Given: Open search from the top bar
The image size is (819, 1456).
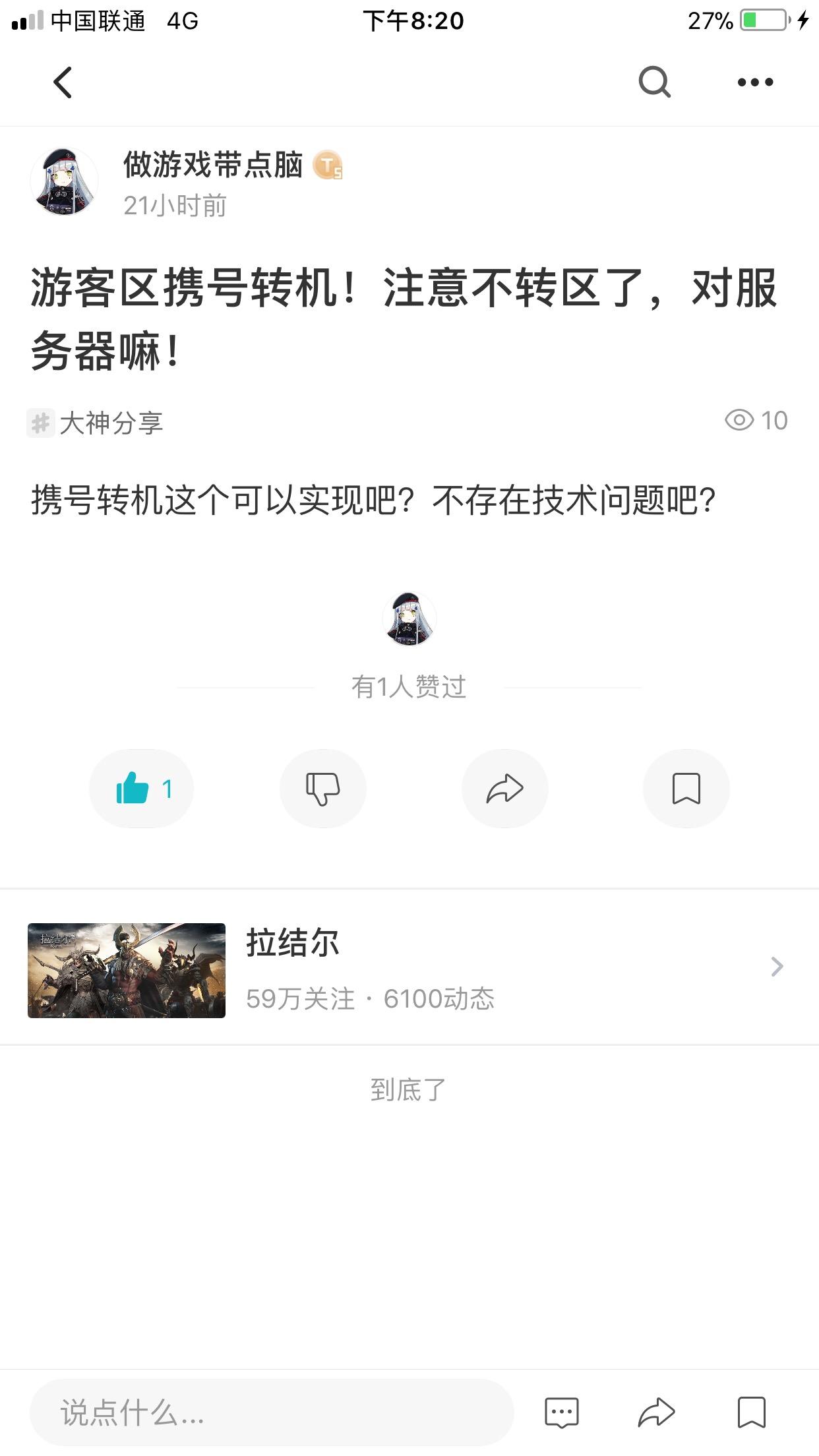Looking at the screenshot, I should point(654,82).
